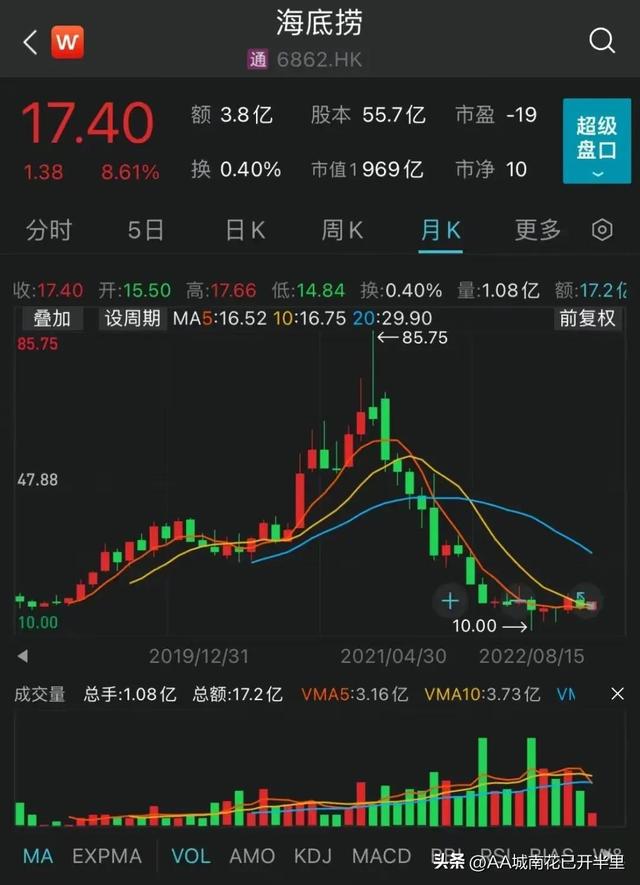Tap the 叠加 overlay button

[x=52, y=319]
